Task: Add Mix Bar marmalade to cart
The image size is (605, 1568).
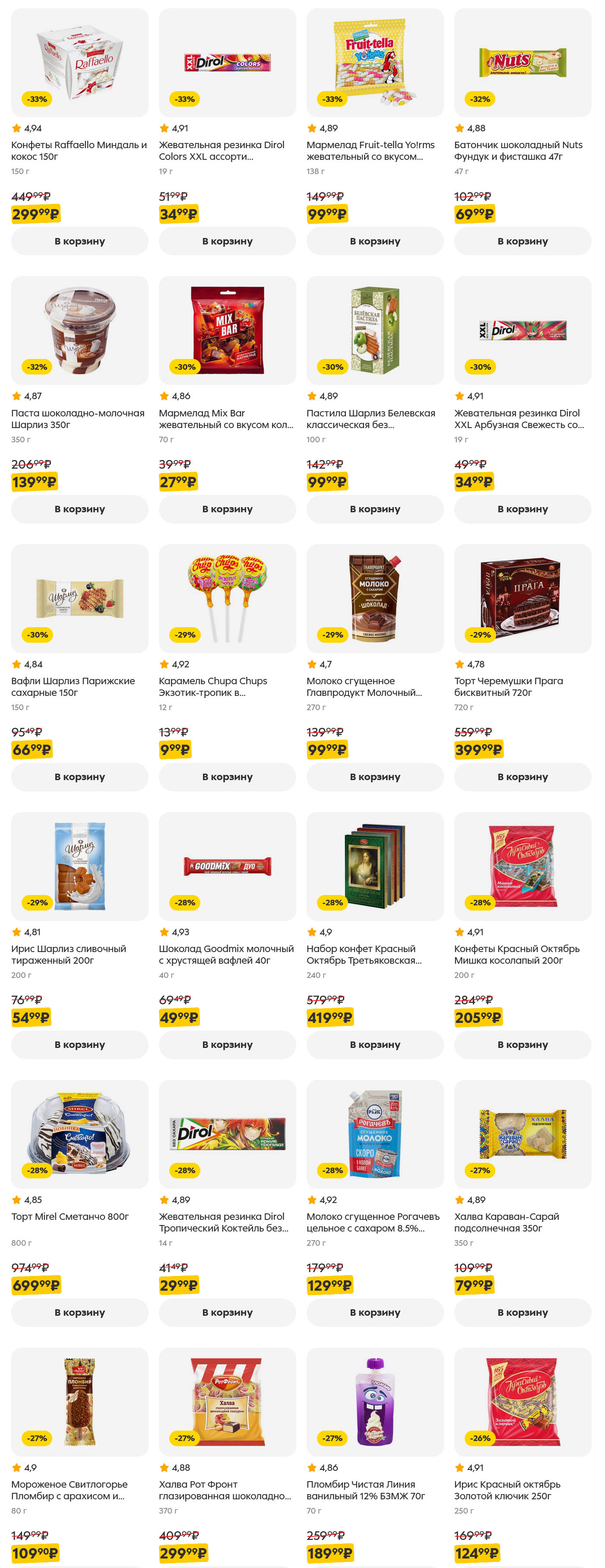Action: pos(227,509)
